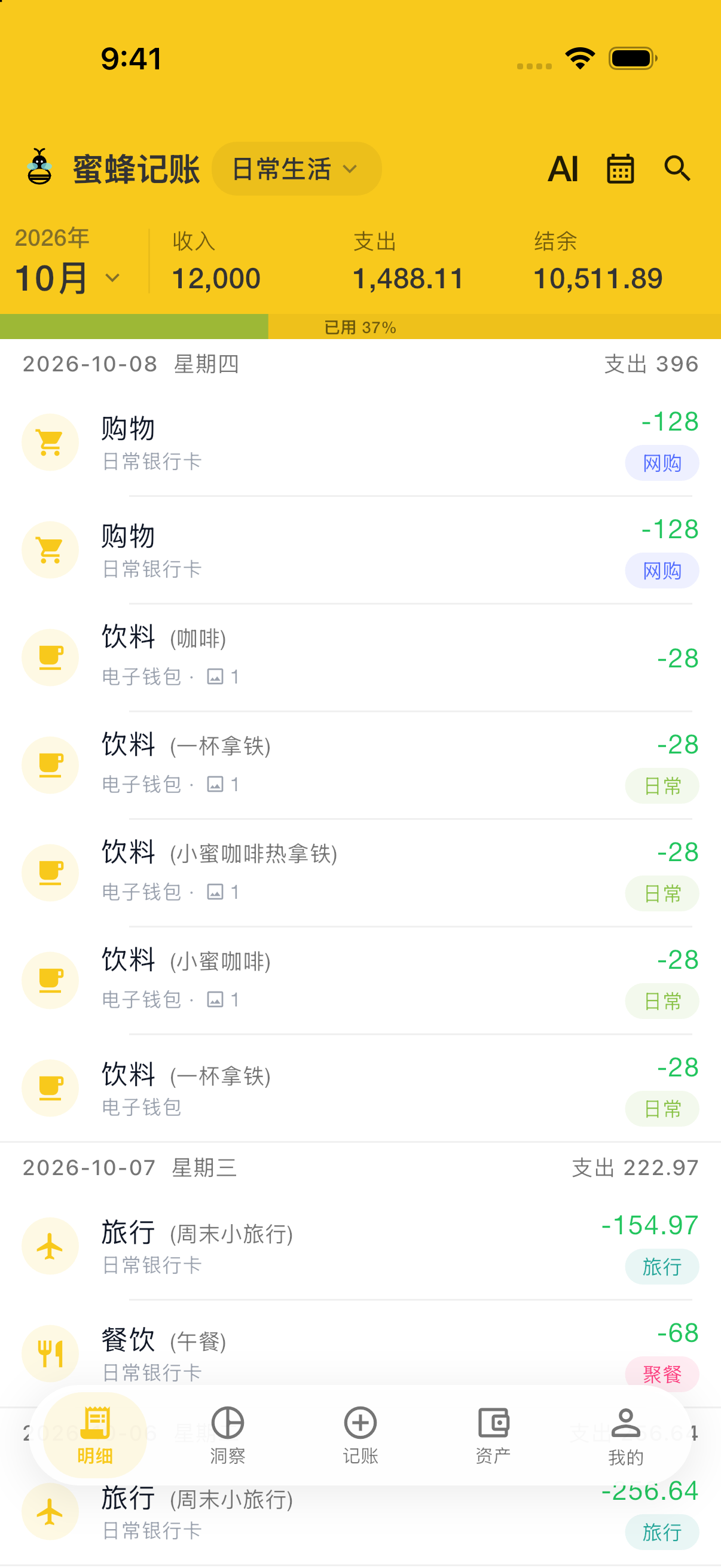Image resolution: width=721 pixels, height=1568 pixels.
Task: Open the budget bar showing 已用 37%
Action: pos(360,327)
